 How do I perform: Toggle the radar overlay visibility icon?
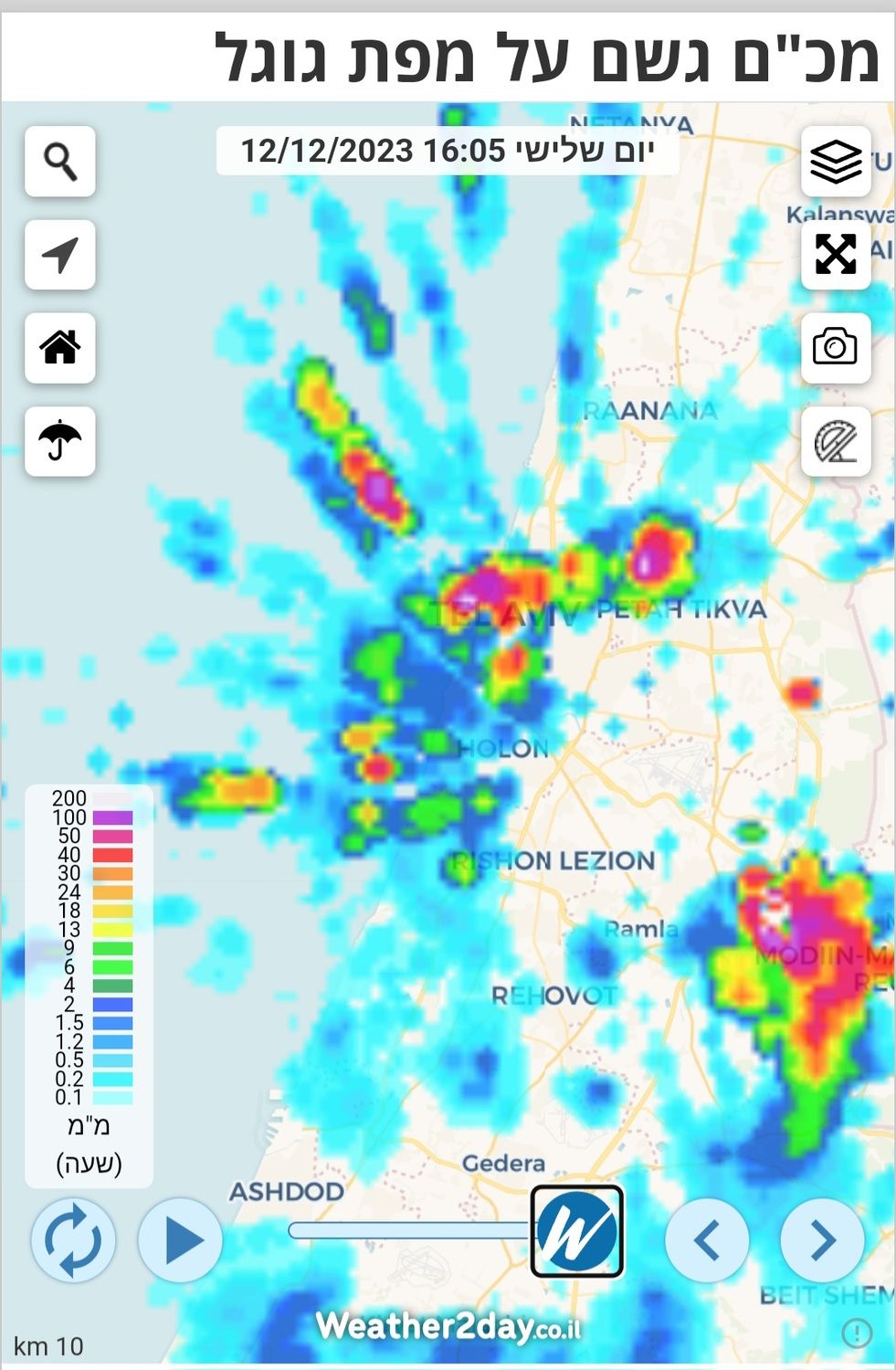pyautogui.click(x=836, y=441)
